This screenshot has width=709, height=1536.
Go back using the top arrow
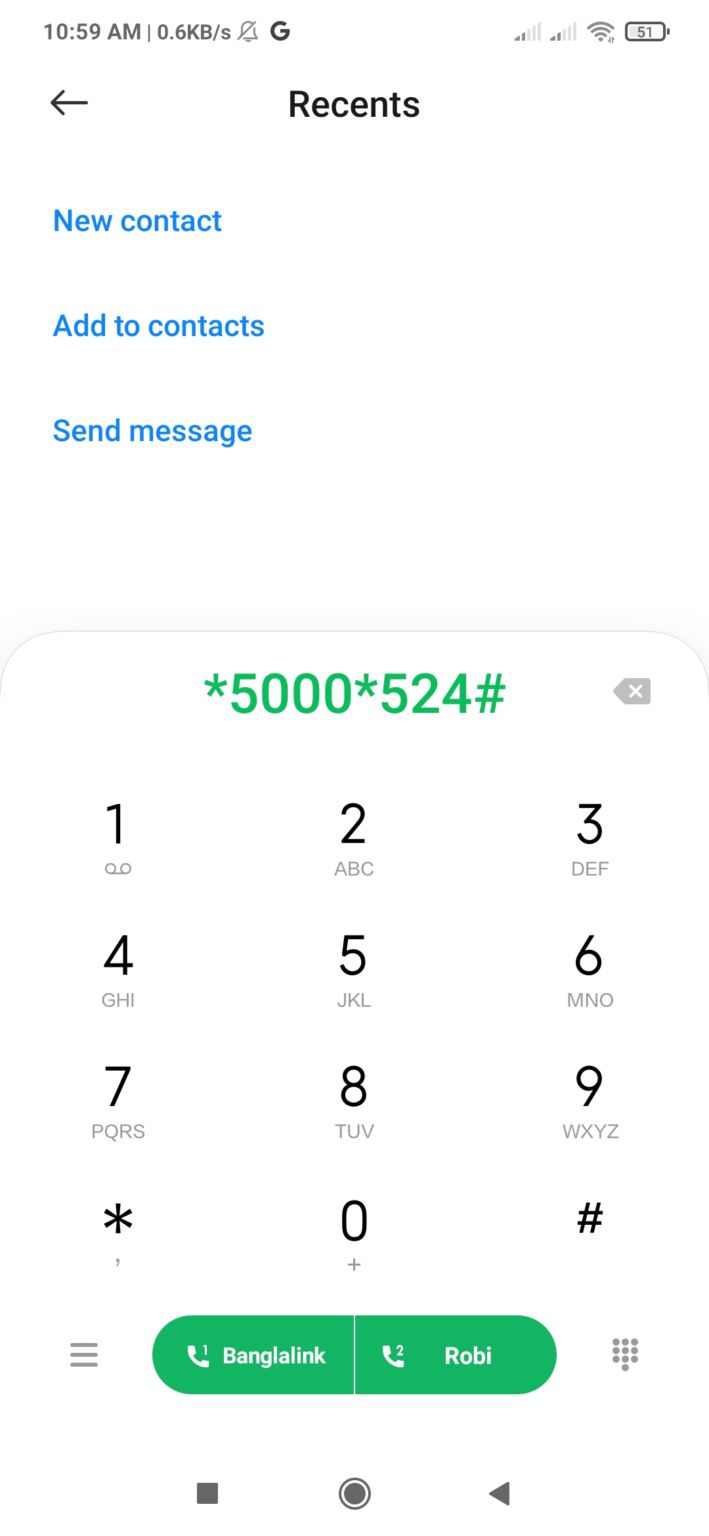point(69,103)
